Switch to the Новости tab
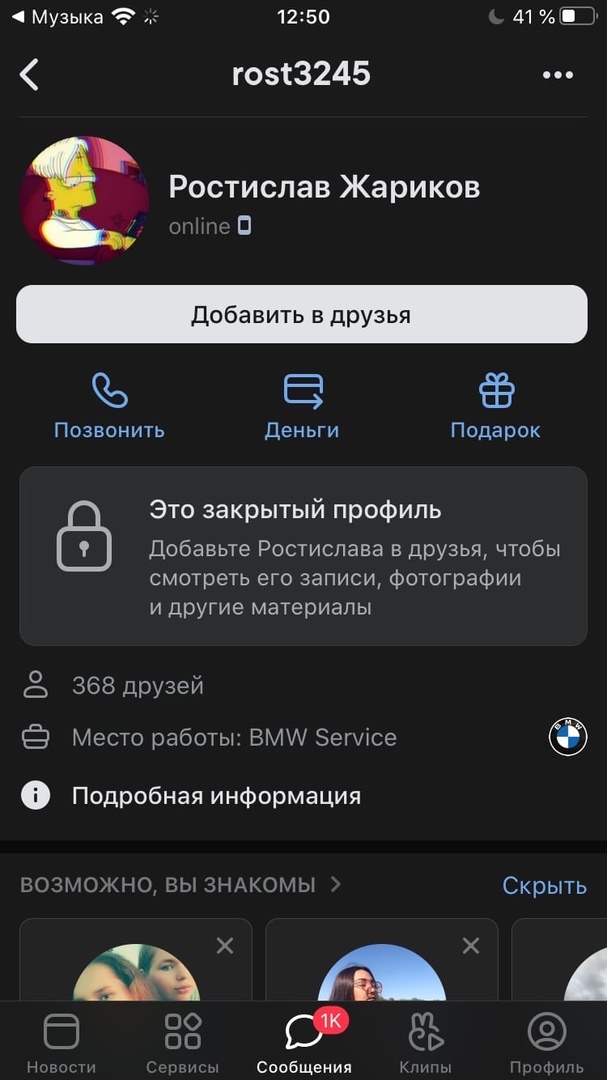Screen dimensions: 607x1080 point(61,1043)
